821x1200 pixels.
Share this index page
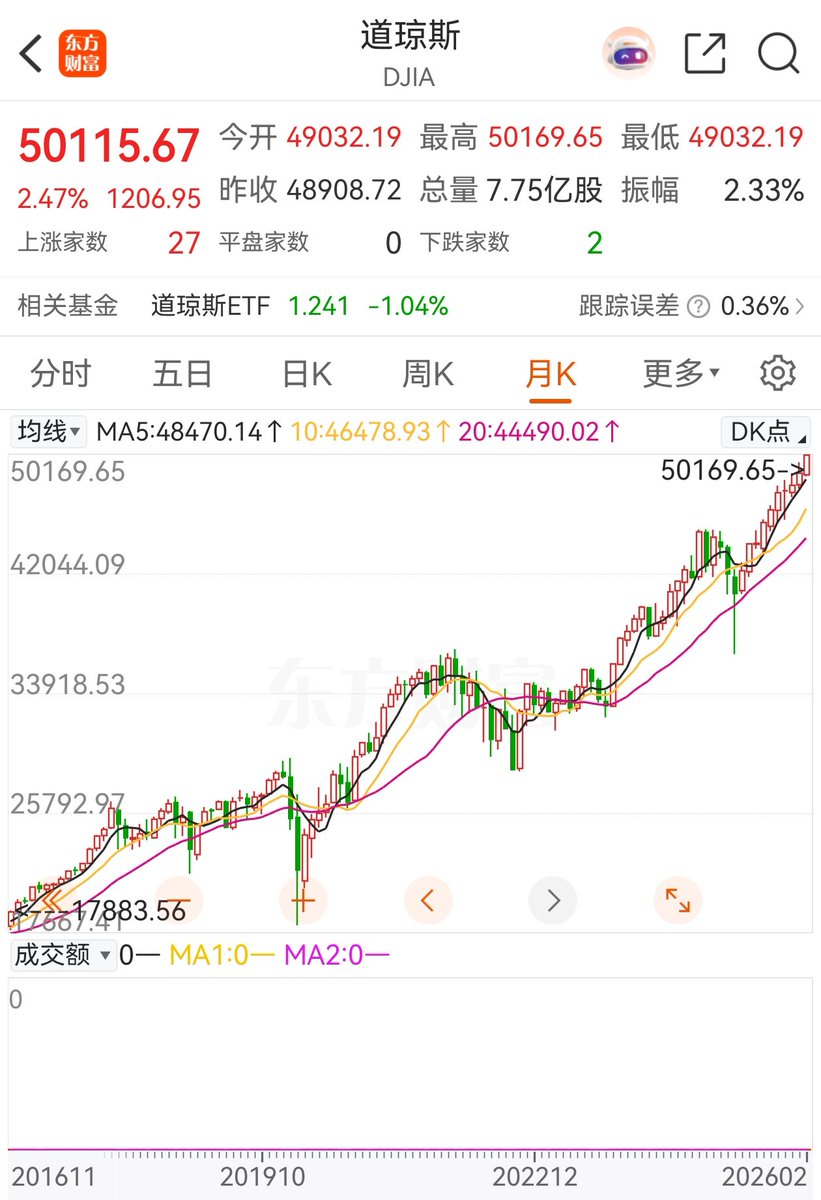pos(704,53)
